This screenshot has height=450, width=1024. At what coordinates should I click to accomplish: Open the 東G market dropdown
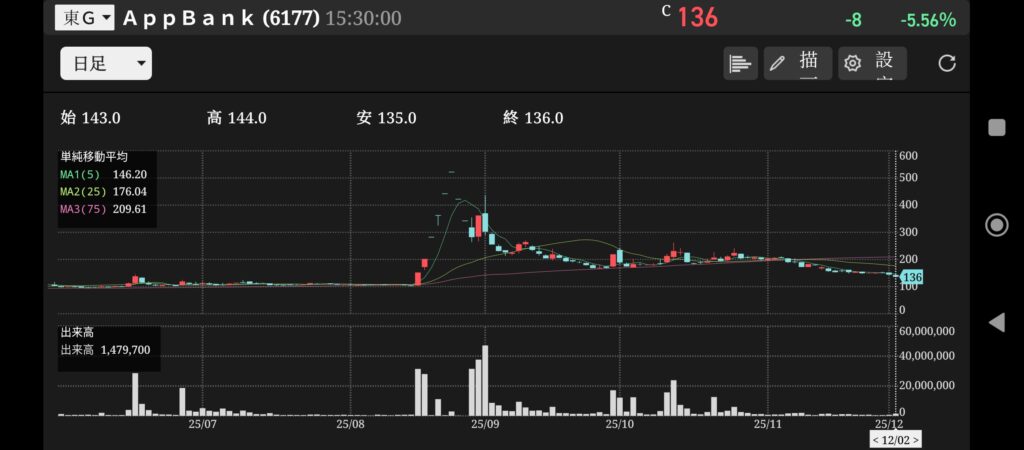click(85, 18)
